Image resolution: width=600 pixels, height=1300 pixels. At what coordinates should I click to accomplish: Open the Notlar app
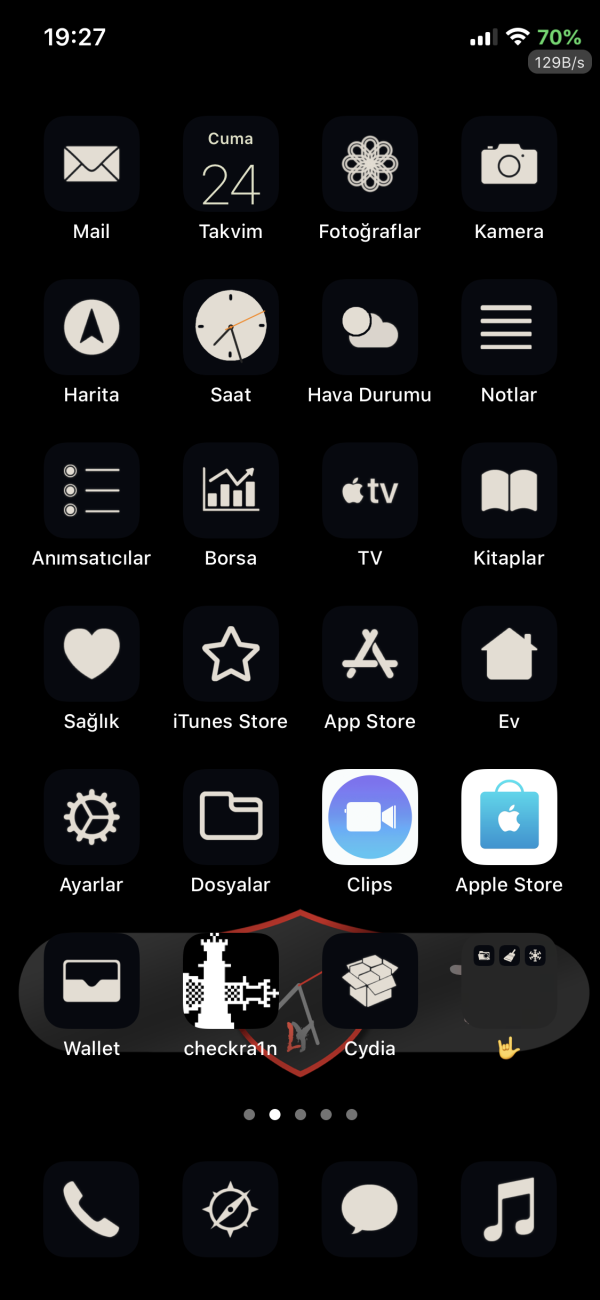coord(509,327)
